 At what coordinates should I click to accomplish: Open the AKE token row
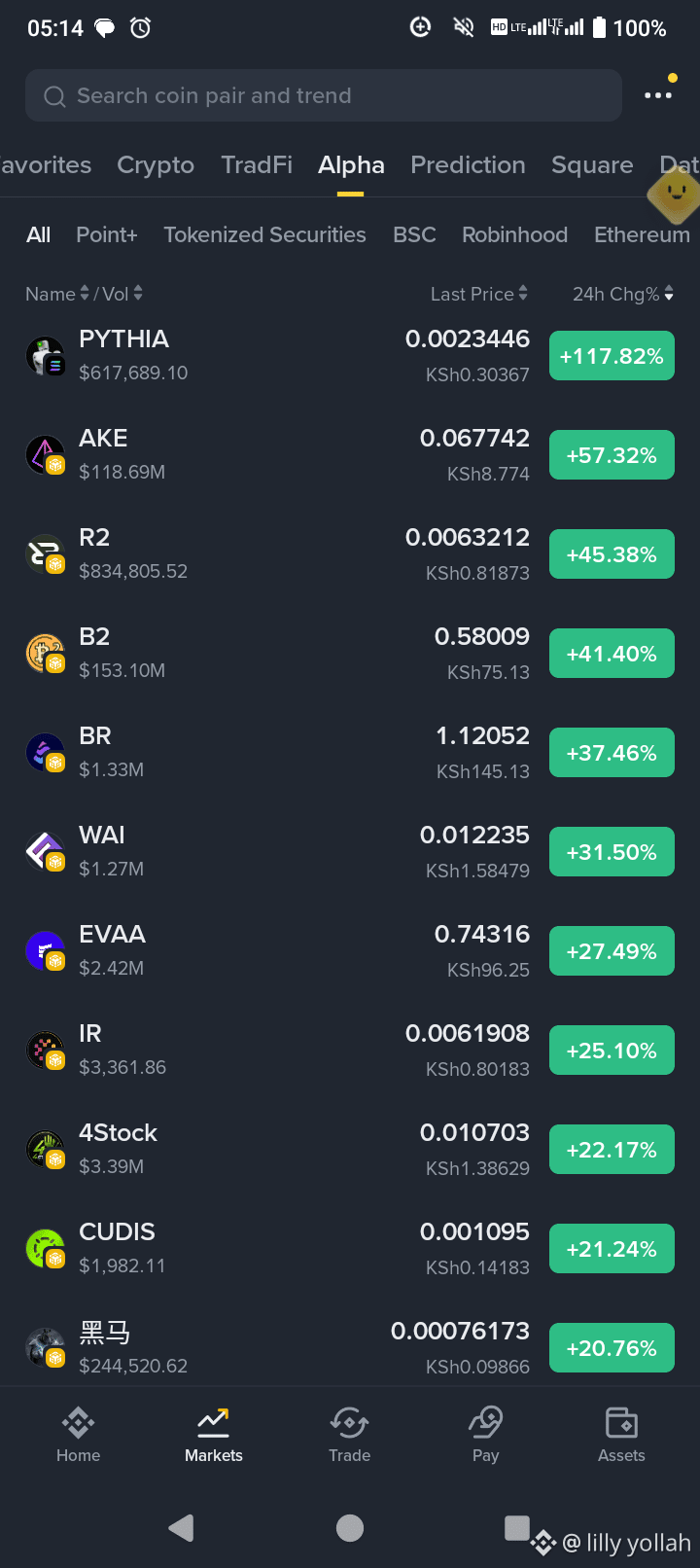(x=350, y=455)
